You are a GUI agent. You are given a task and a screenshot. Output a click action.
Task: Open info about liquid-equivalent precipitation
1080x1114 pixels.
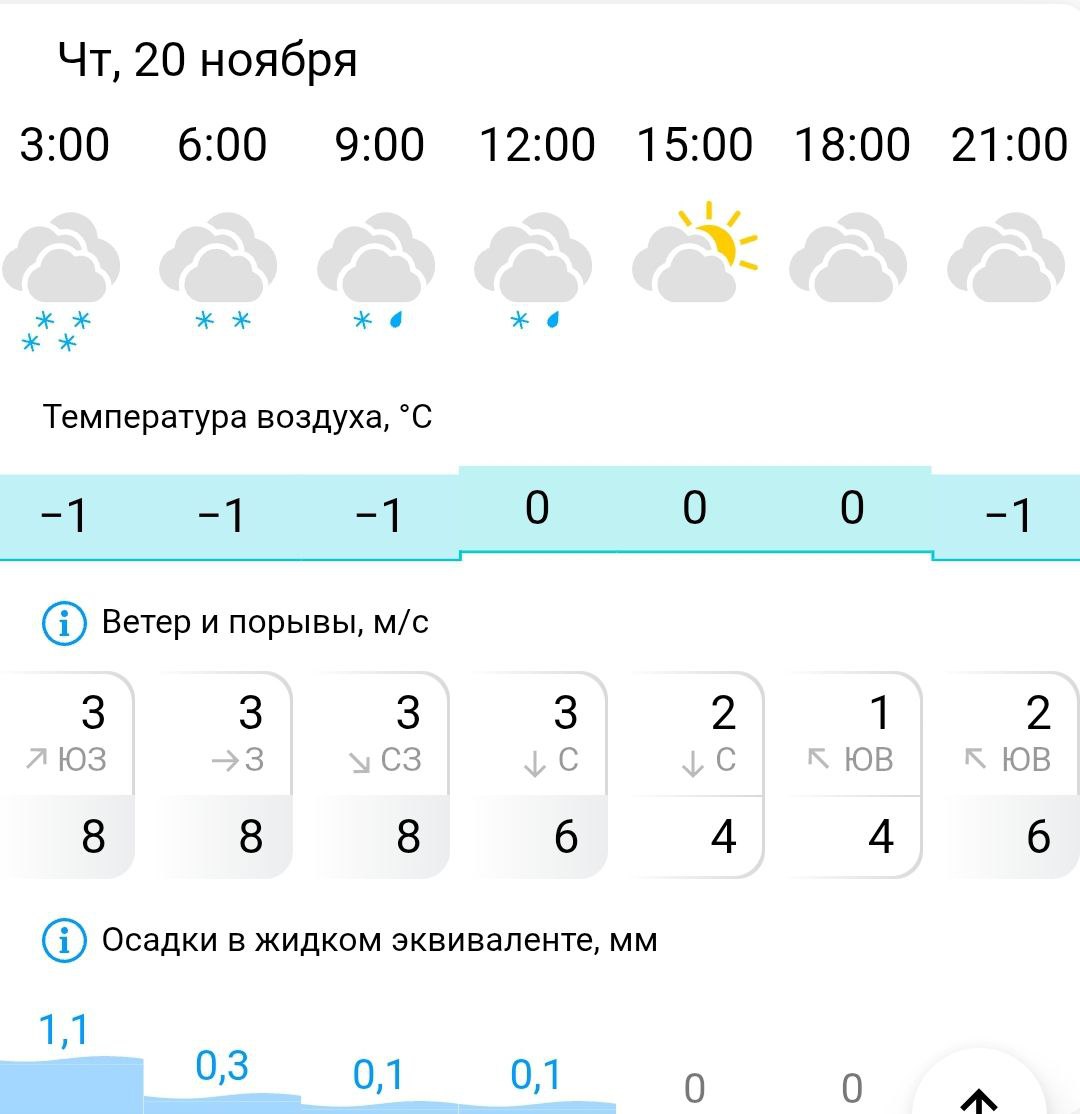click(x=64, y=941)
